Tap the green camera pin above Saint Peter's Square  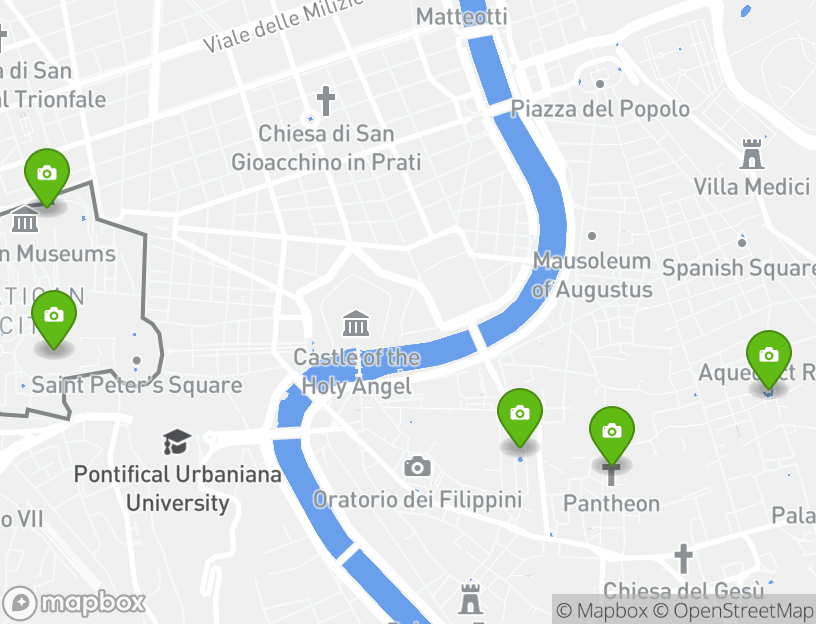pos(54,316)
